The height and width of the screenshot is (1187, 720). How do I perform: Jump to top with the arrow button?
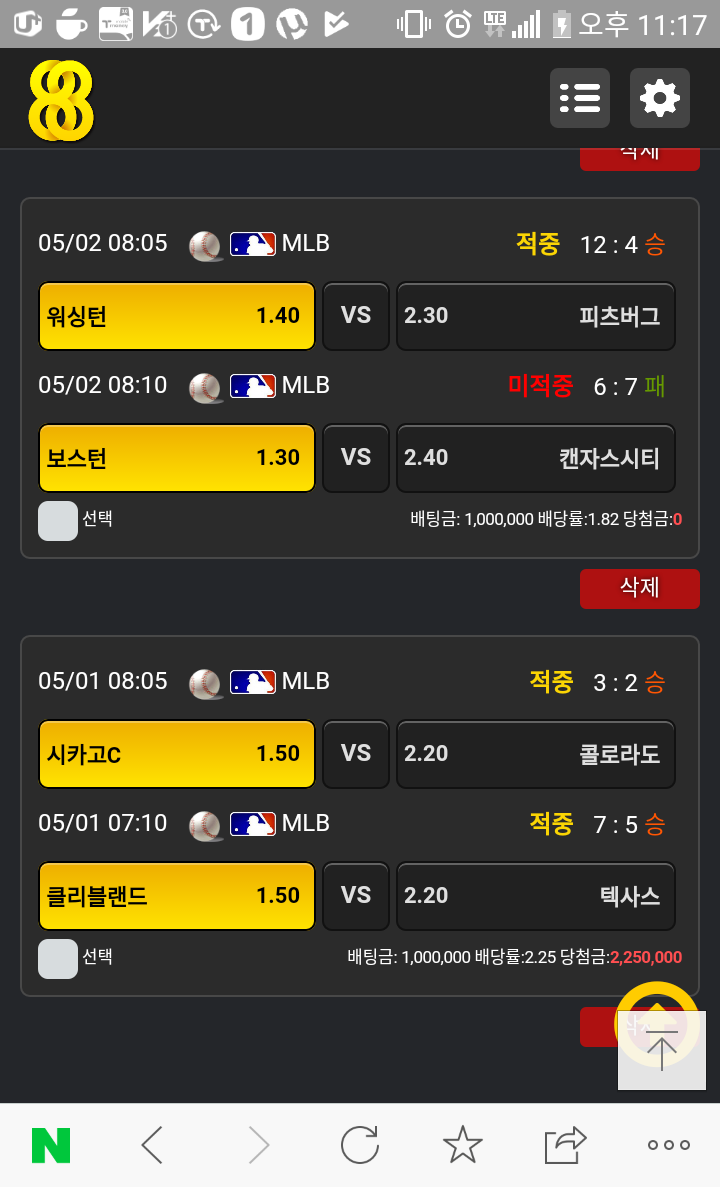662,1050
